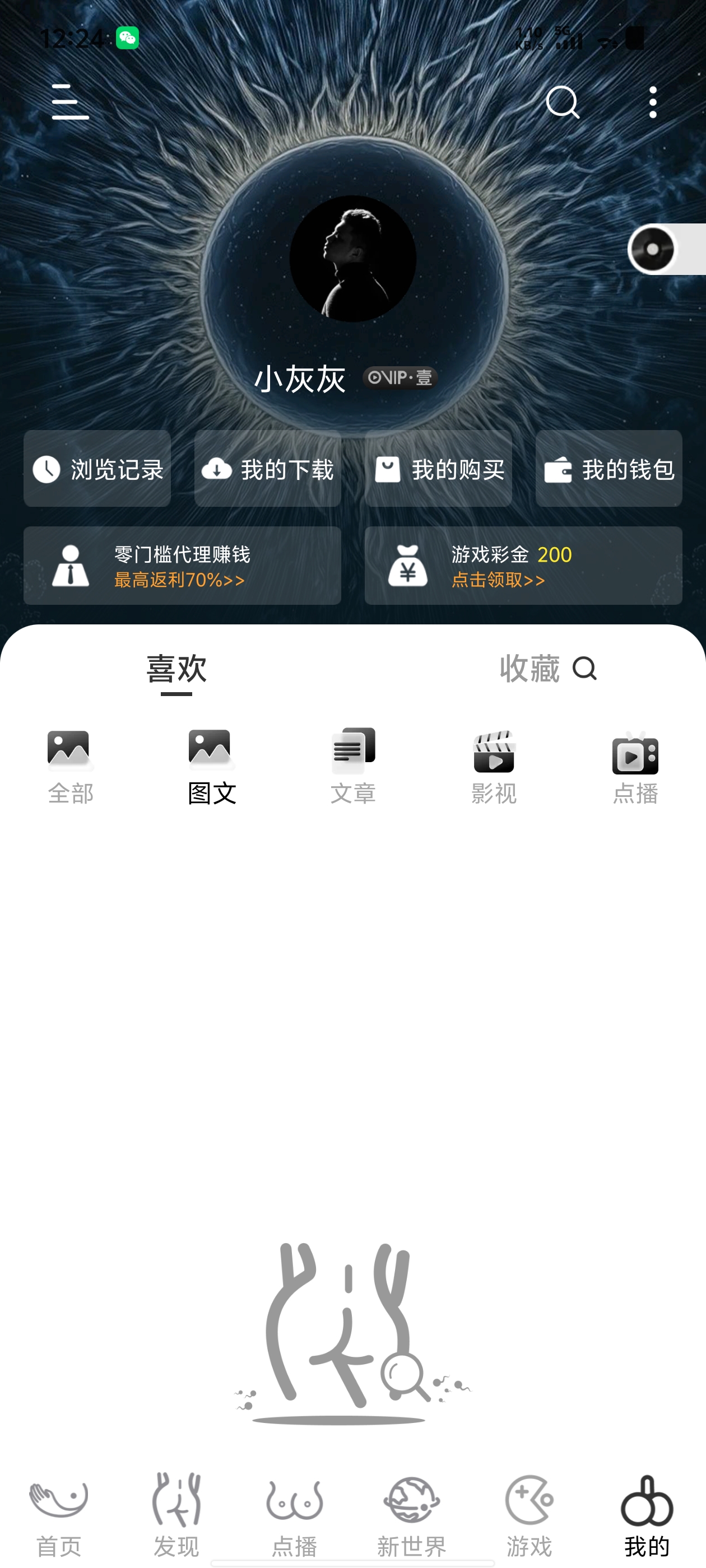Expand the three-dot overflow menu
706x1568 pixels.
pyautogui.click(x=652, y=102)
